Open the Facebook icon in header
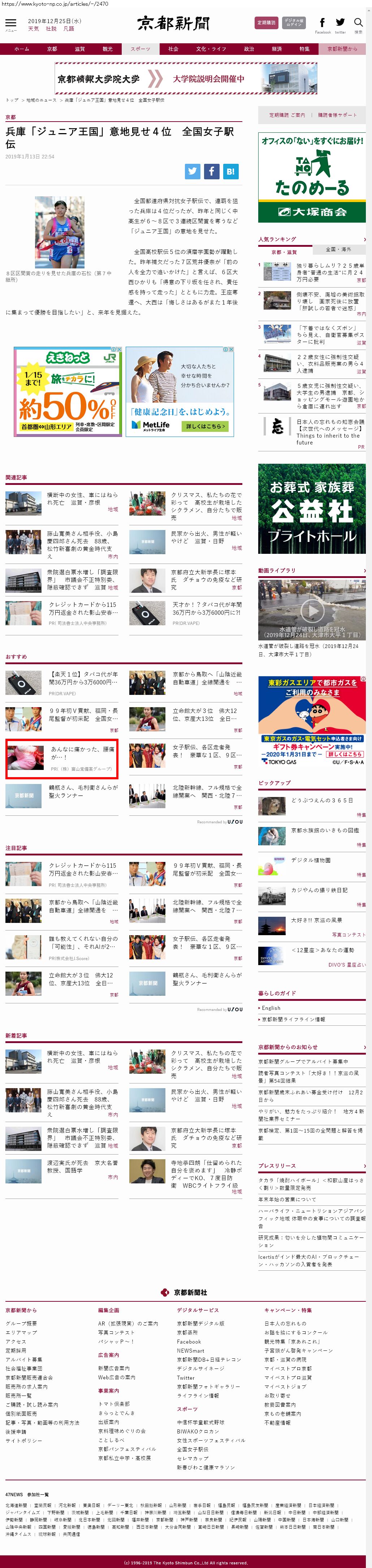The height and width of the screenshot is (1568, 372). coord(322,23)
